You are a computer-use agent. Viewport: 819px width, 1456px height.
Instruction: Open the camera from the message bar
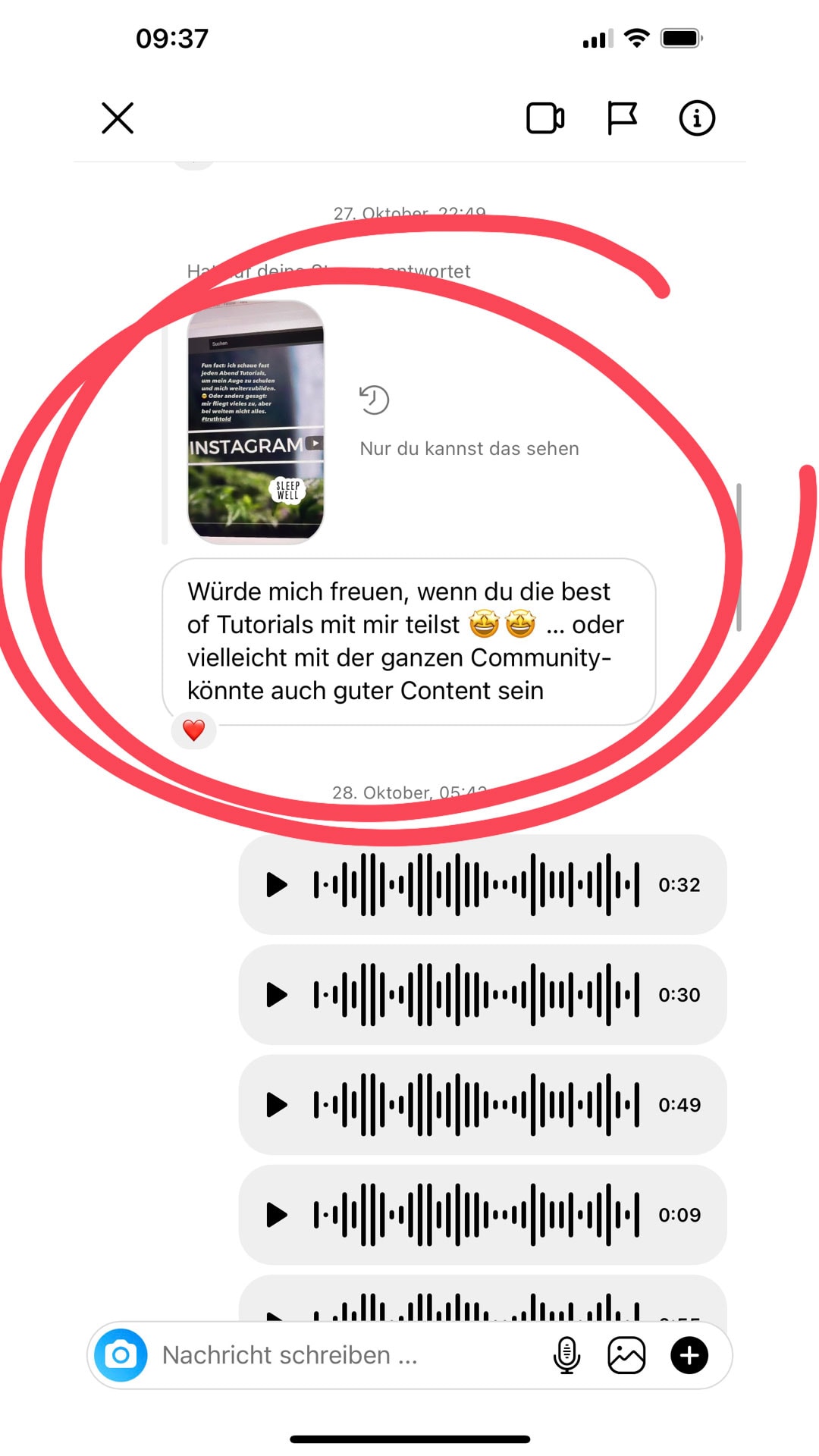click(121, 1355)
